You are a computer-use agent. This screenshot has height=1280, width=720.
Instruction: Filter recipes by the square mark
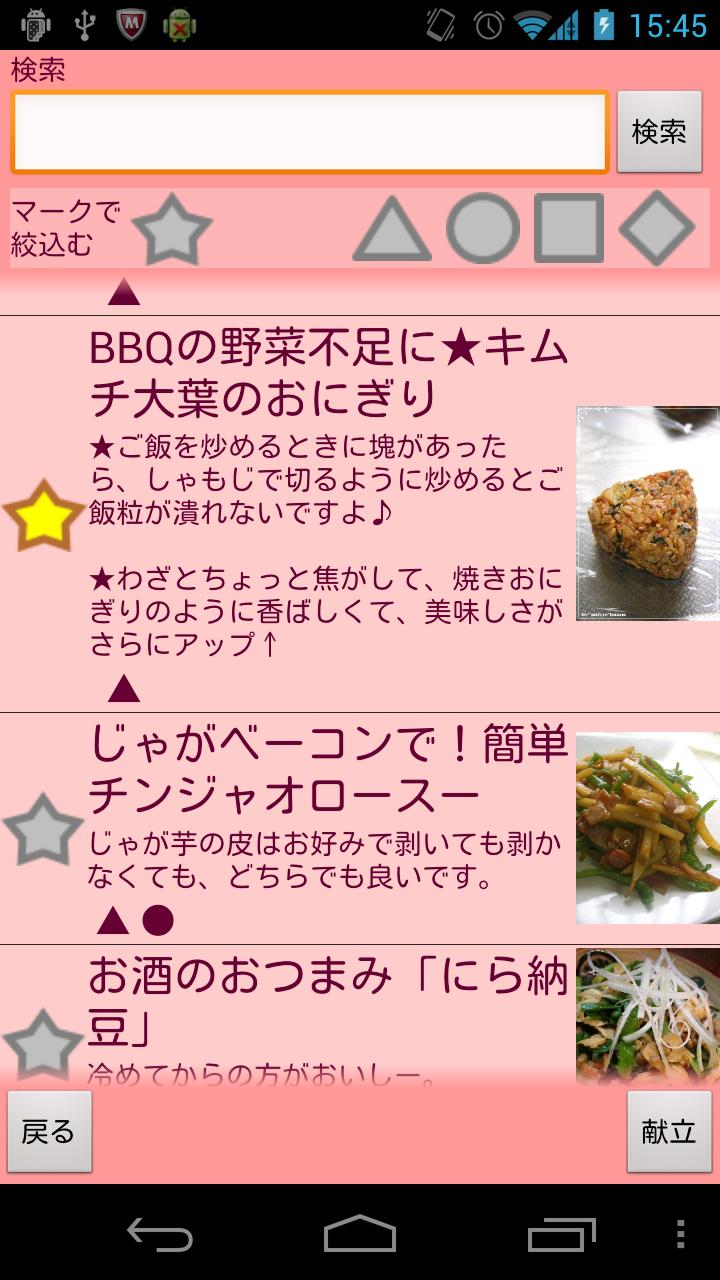568,229
